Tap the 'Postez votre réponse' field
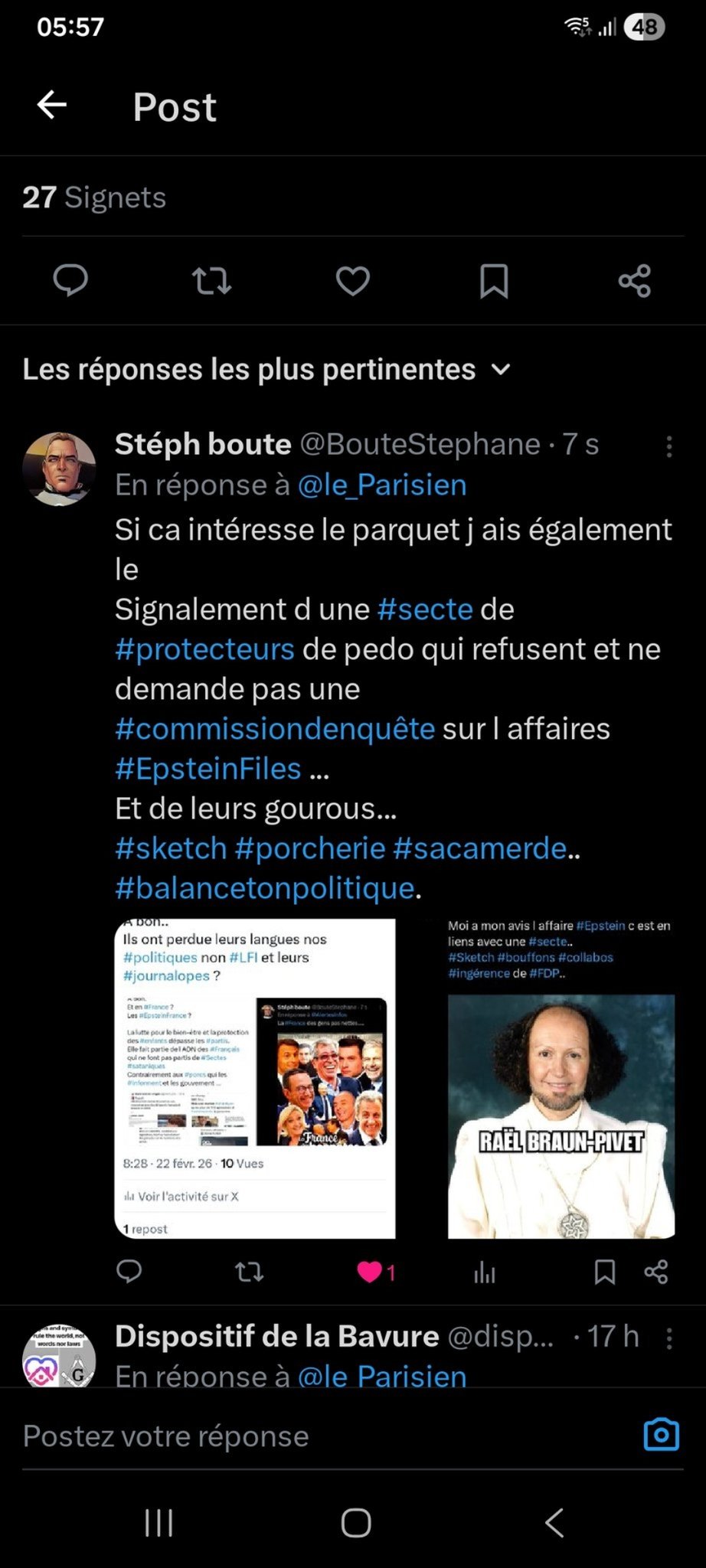Image resolution: width=706 pixels, height=1568 pixels. (306, 1436)
